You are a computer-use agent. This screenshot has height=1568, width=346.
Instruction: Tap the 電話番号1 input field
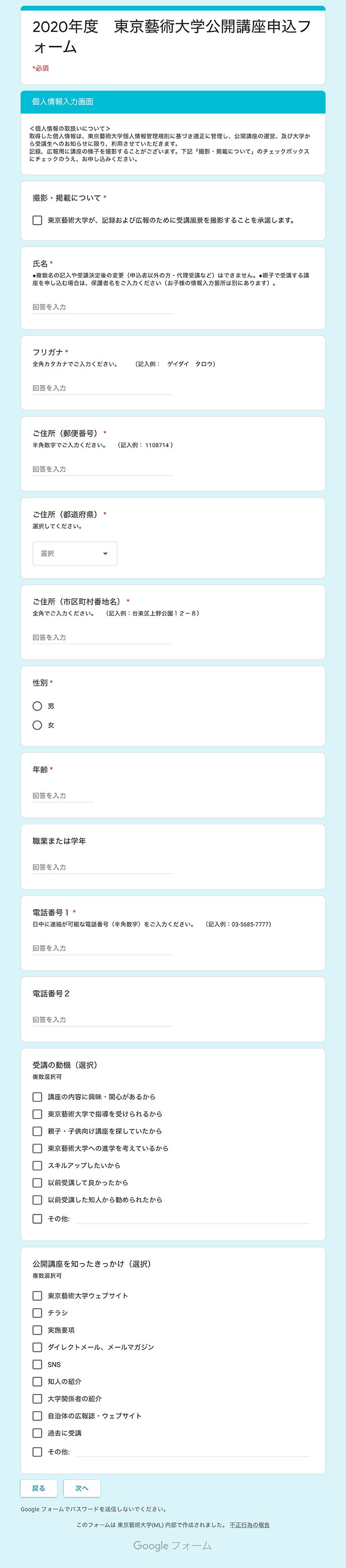102,948
